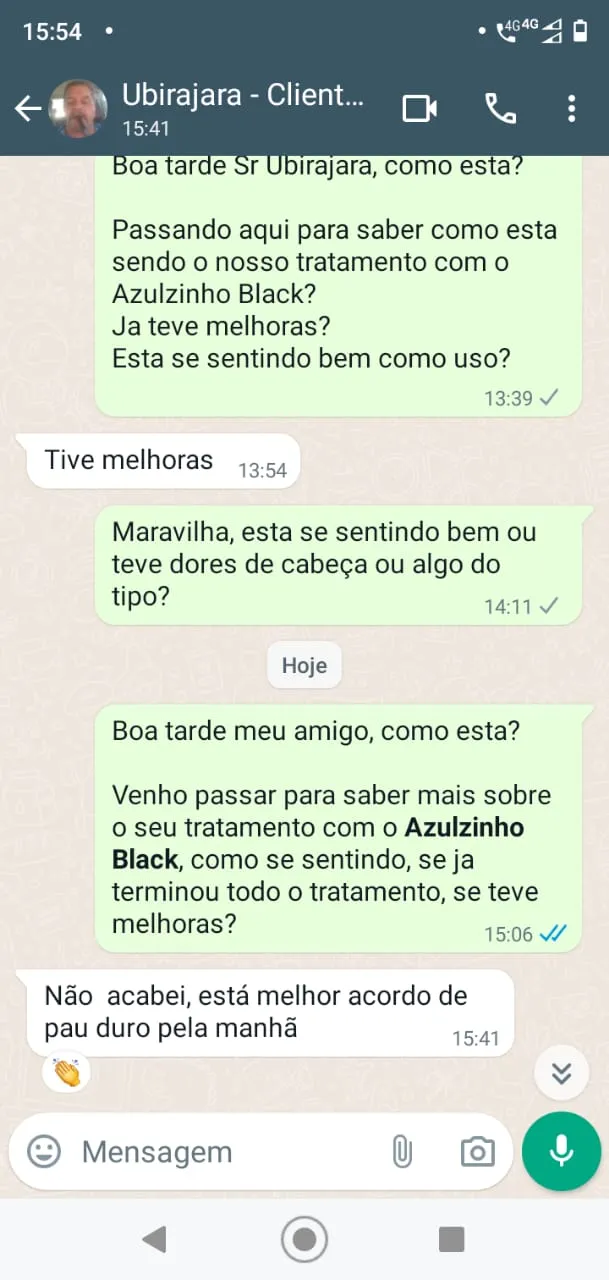Viewport: 609px width, 1280px height.
Task: Jump to latest messages with down arrows
Action: (x=562, y=1074)
